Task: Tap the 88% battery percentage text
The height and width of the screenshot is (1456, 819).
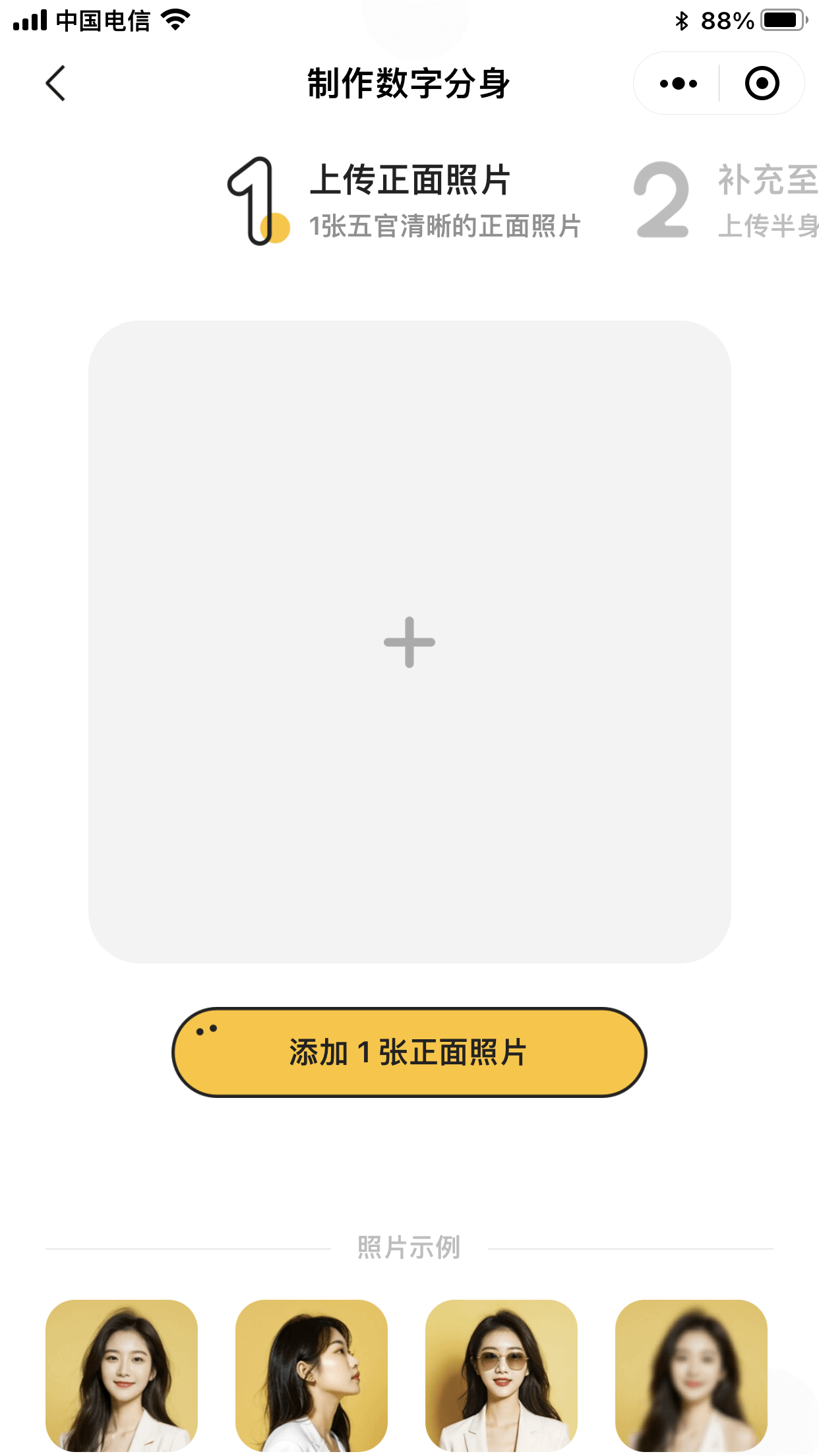Action: [726, 20]
